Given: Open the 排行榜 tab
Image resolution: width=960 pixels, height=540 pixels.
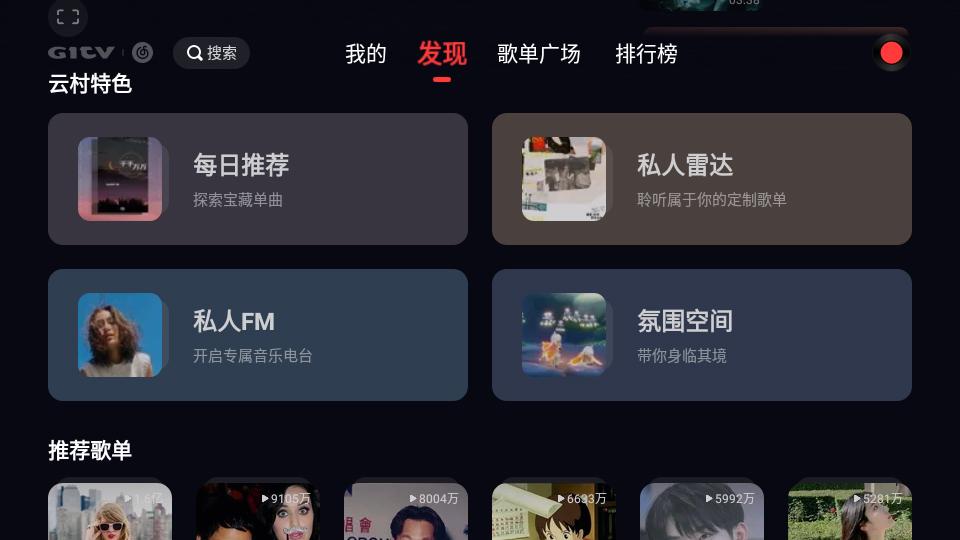Looking at the screenshot, I should [646, 54].
